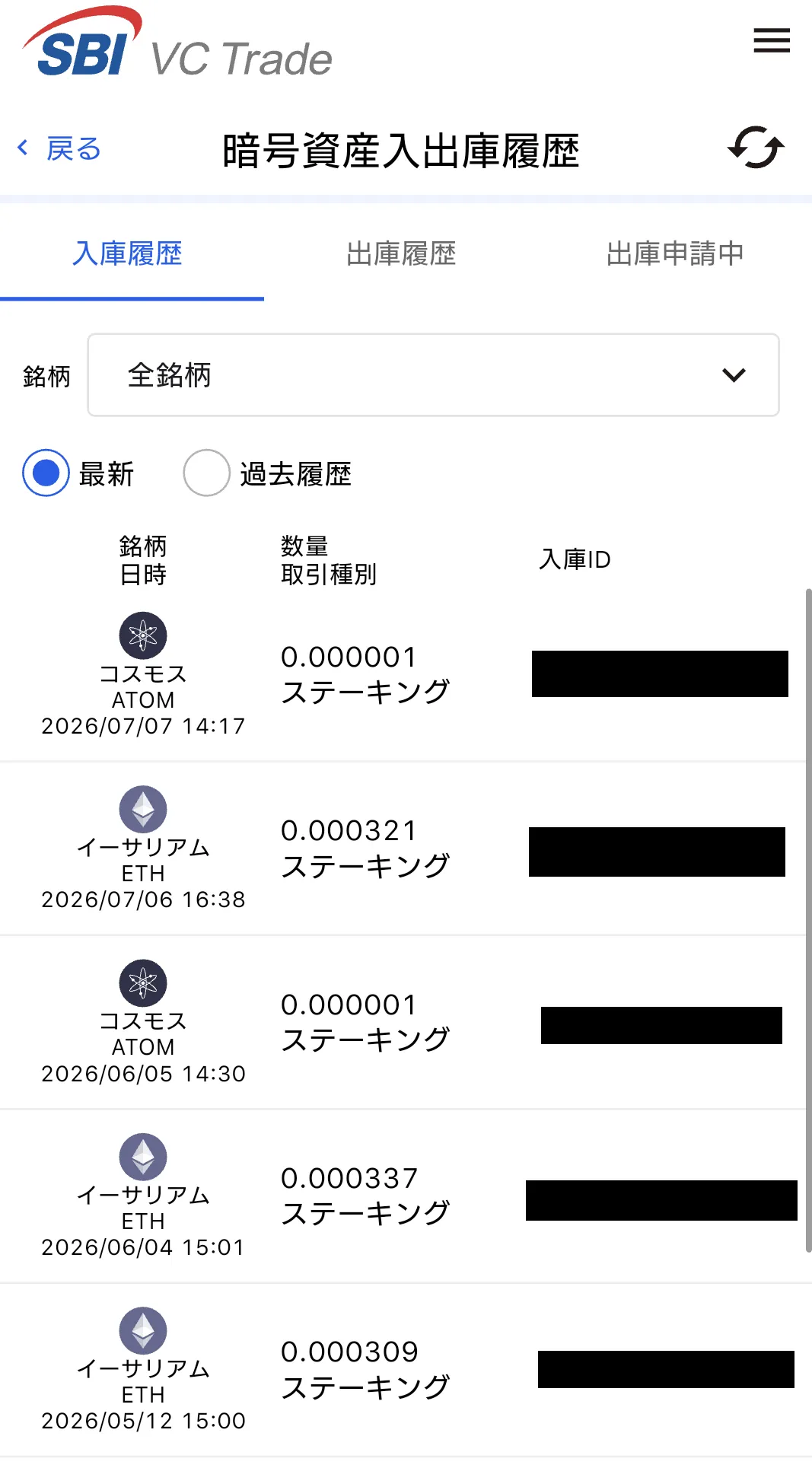Viewport: 812px width, 1468px height.
Task: Refresh the deposit/withdrawal history
Action: [x=756, y=147]
